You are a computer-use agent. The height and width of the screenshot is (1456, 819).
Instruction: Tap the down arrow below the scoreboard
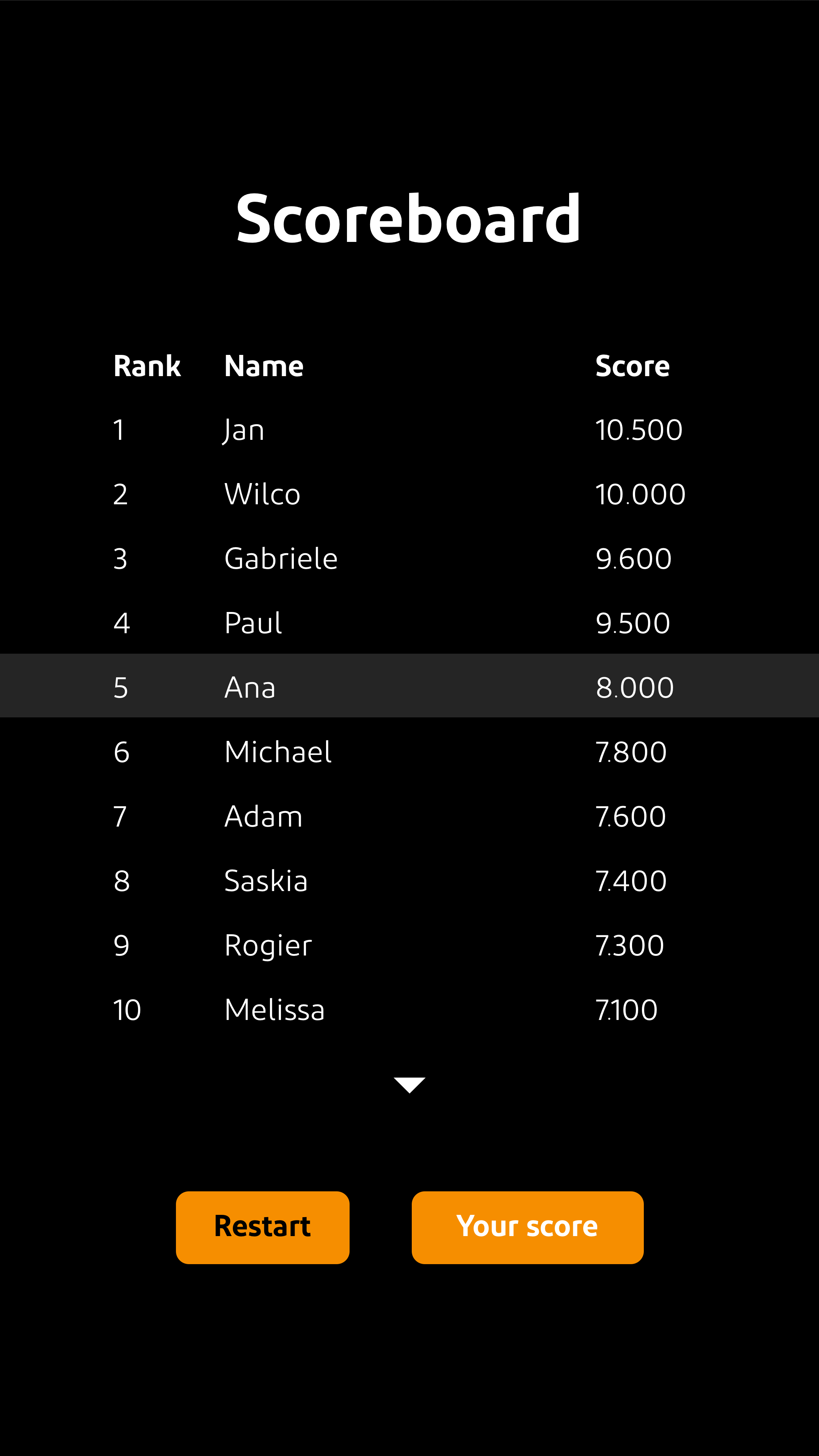409,1085
